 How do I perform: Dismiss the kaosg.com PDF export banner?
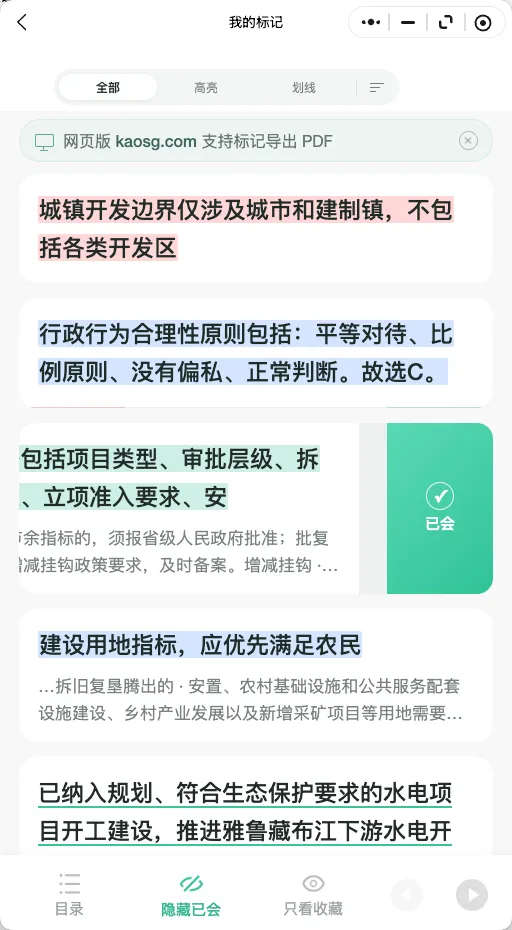point(468,141)
